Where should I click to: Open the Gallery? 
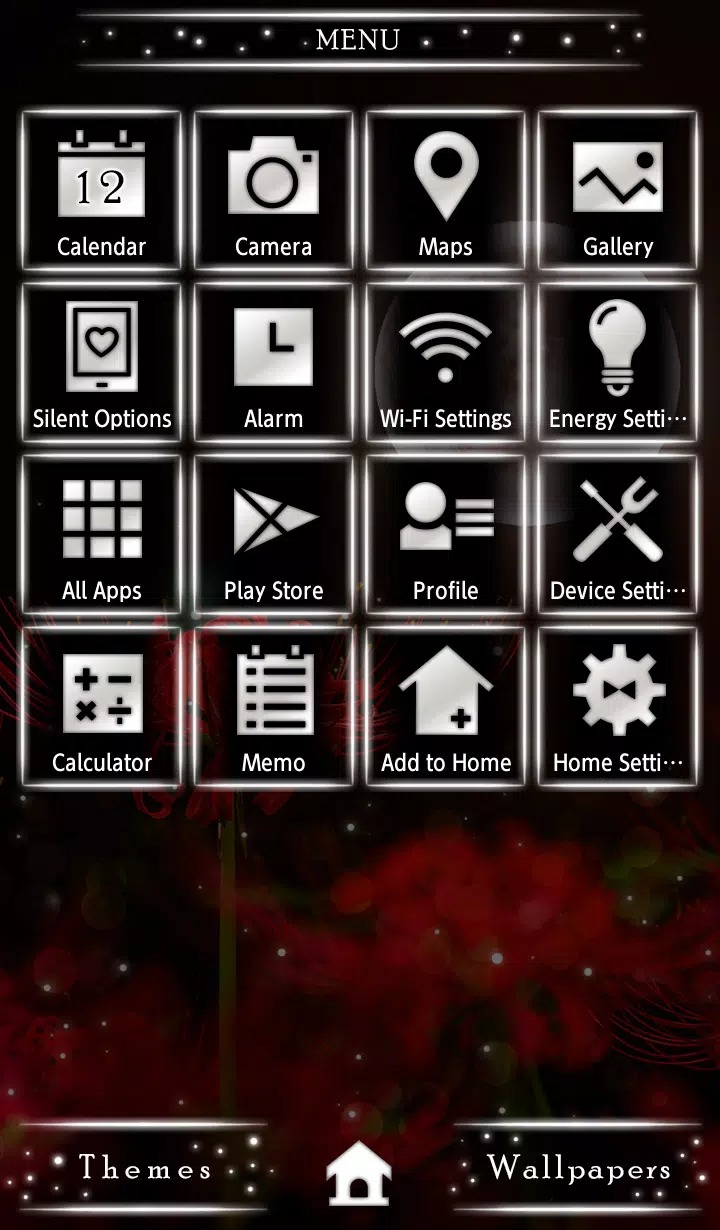click(x=617, y=190)
